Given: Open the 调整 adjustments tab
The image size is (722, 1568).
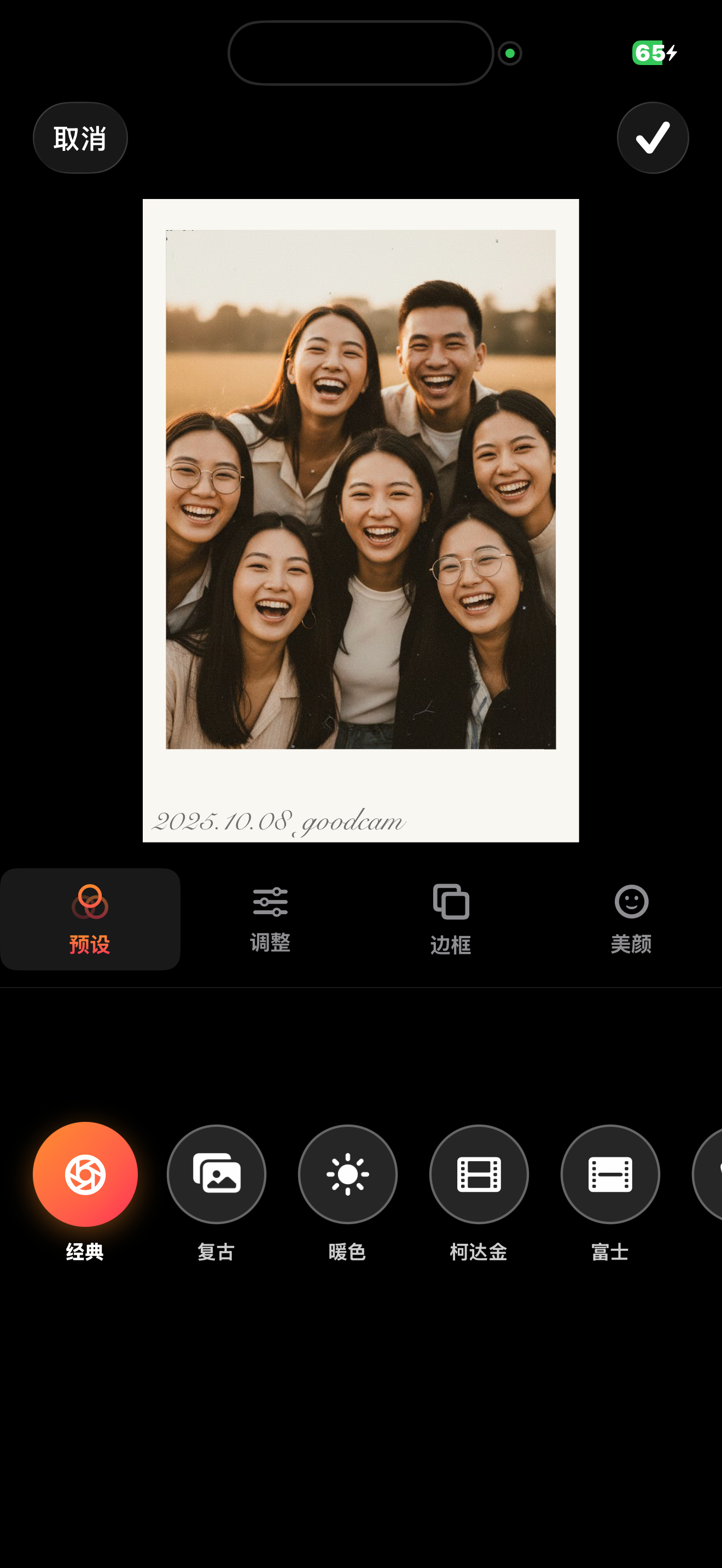Looking at the screenshot, I should click(270, 918).
